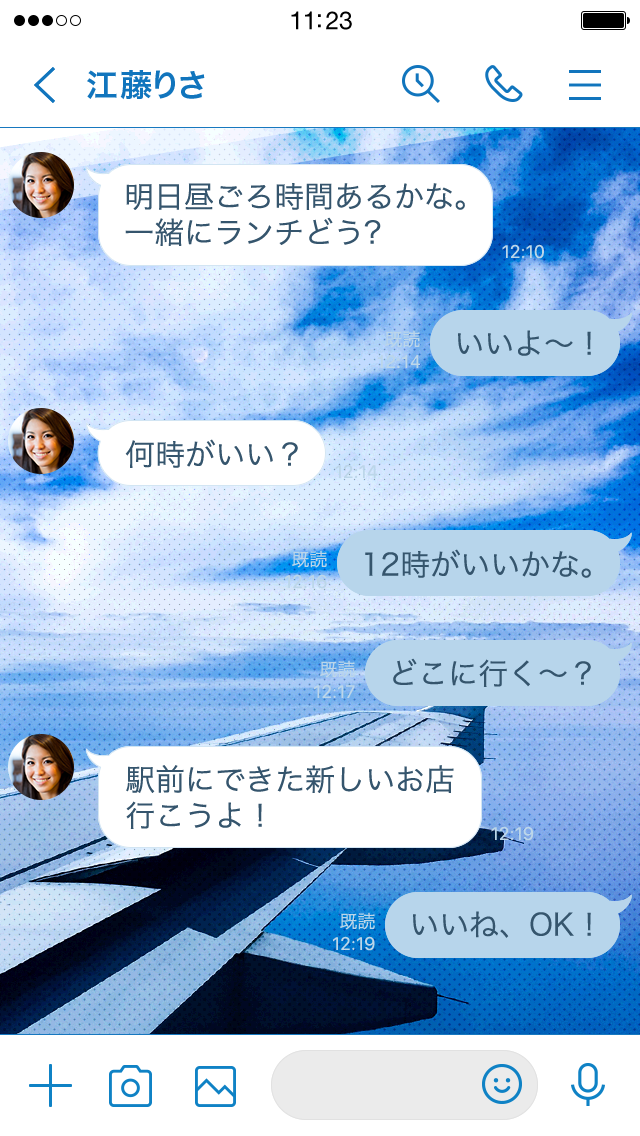Screen dimensions: 640x1136
Task: Record a voice message with the microphone
Action: click(588, 1085)
